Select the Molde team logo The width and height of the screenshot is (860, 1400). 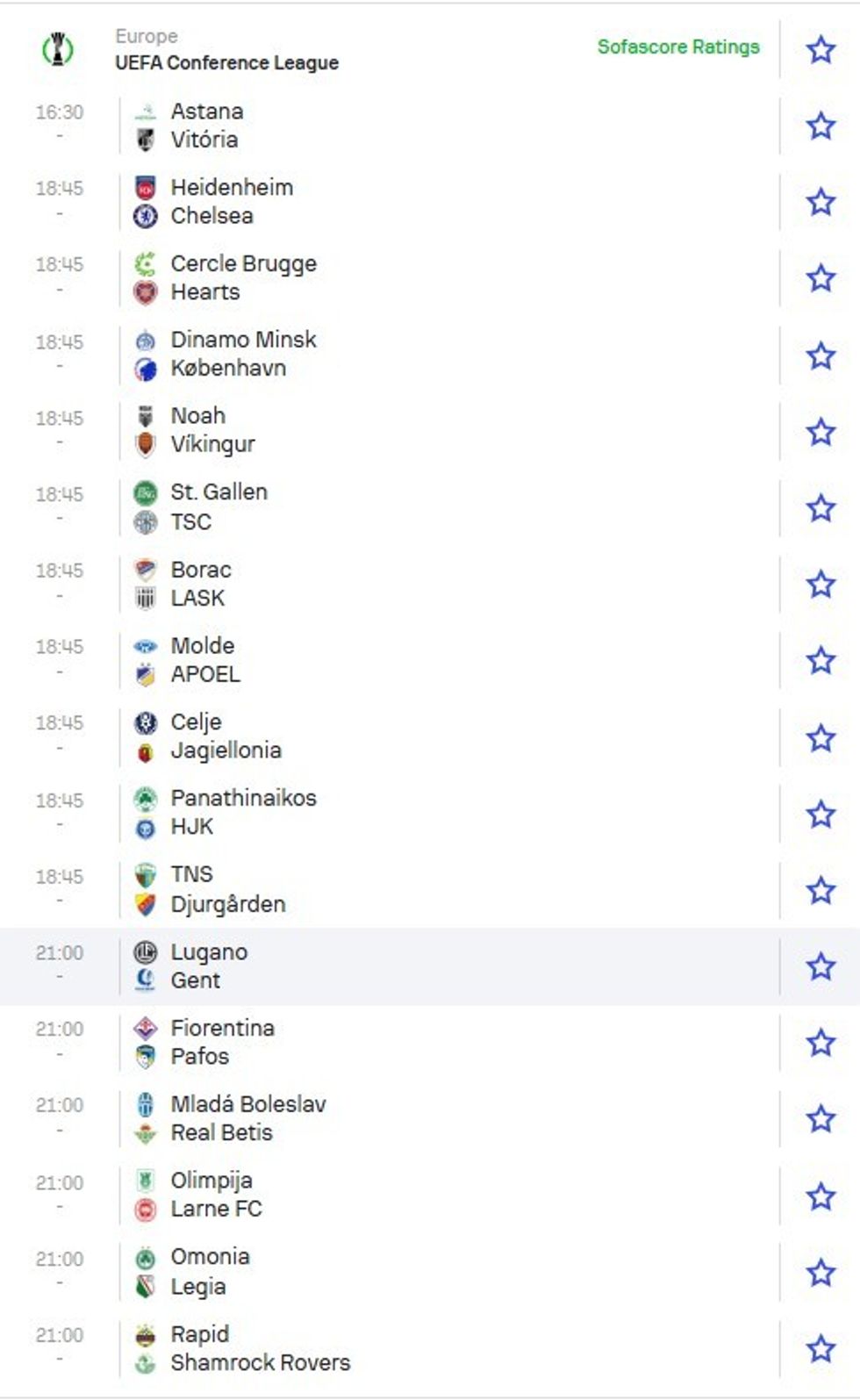(x=145, y=646)
